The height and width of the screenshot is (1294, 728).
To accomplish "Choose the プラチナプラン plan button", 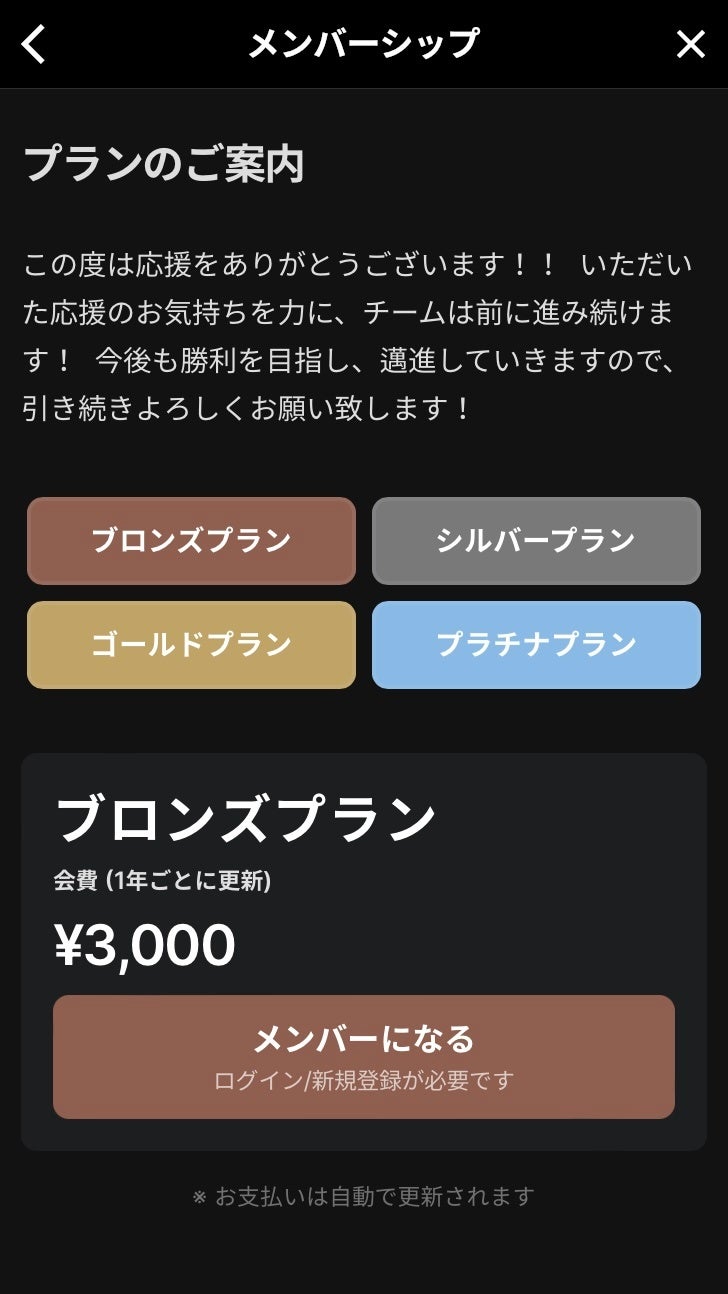I will pyautogui.click(x=536, y=645).
